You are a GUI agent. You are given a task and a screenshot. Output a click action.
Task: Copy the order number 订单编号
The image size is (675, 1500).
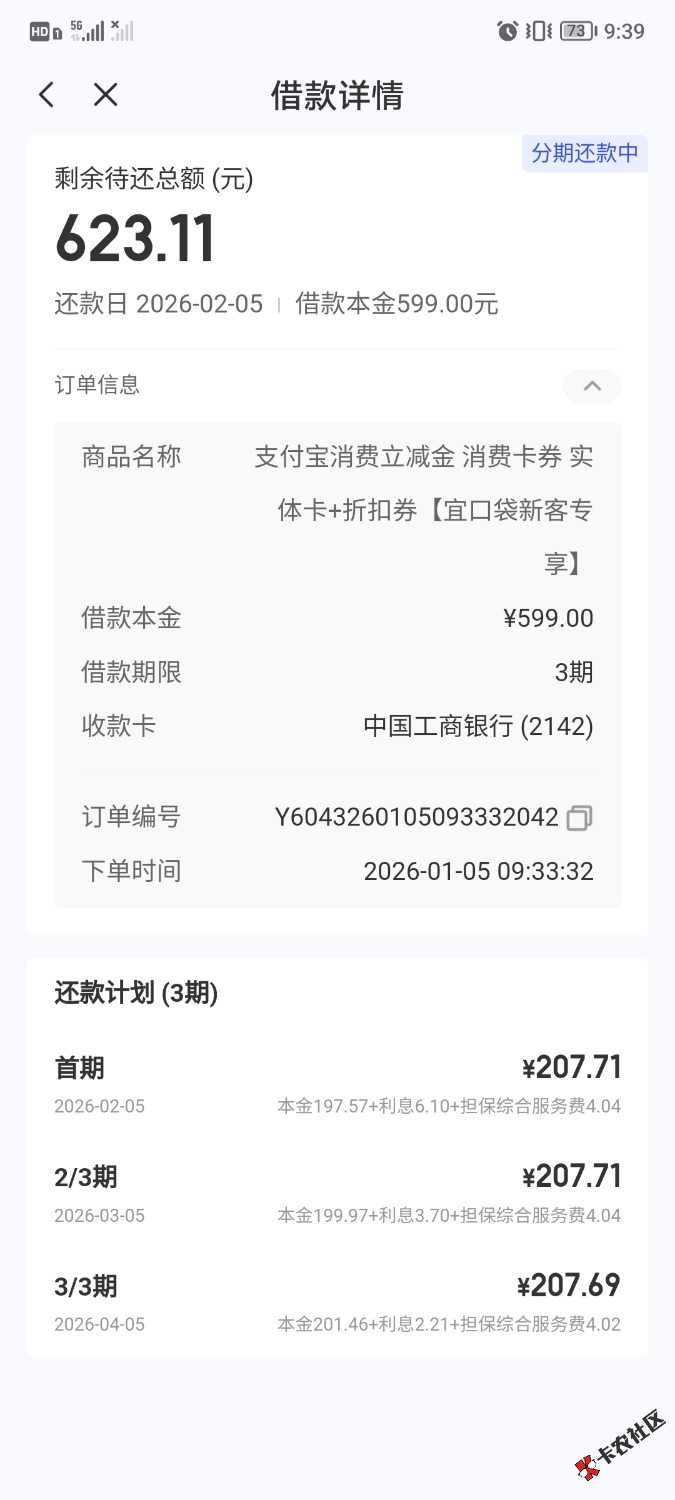click(579, 818)
